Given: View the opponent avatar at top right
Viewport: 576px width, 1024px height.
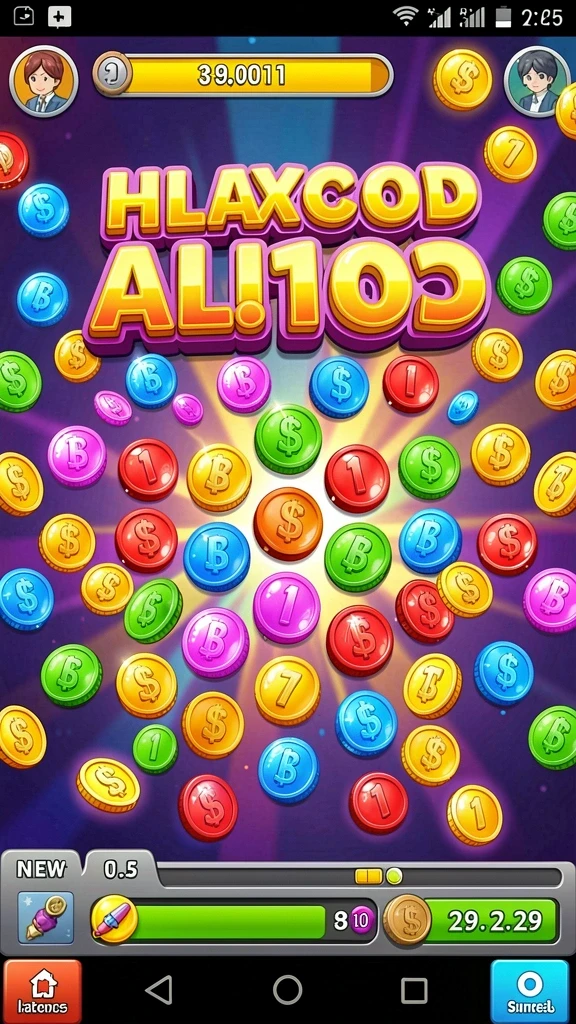Looking at the screenshot, I should click(x=537, y=82).
